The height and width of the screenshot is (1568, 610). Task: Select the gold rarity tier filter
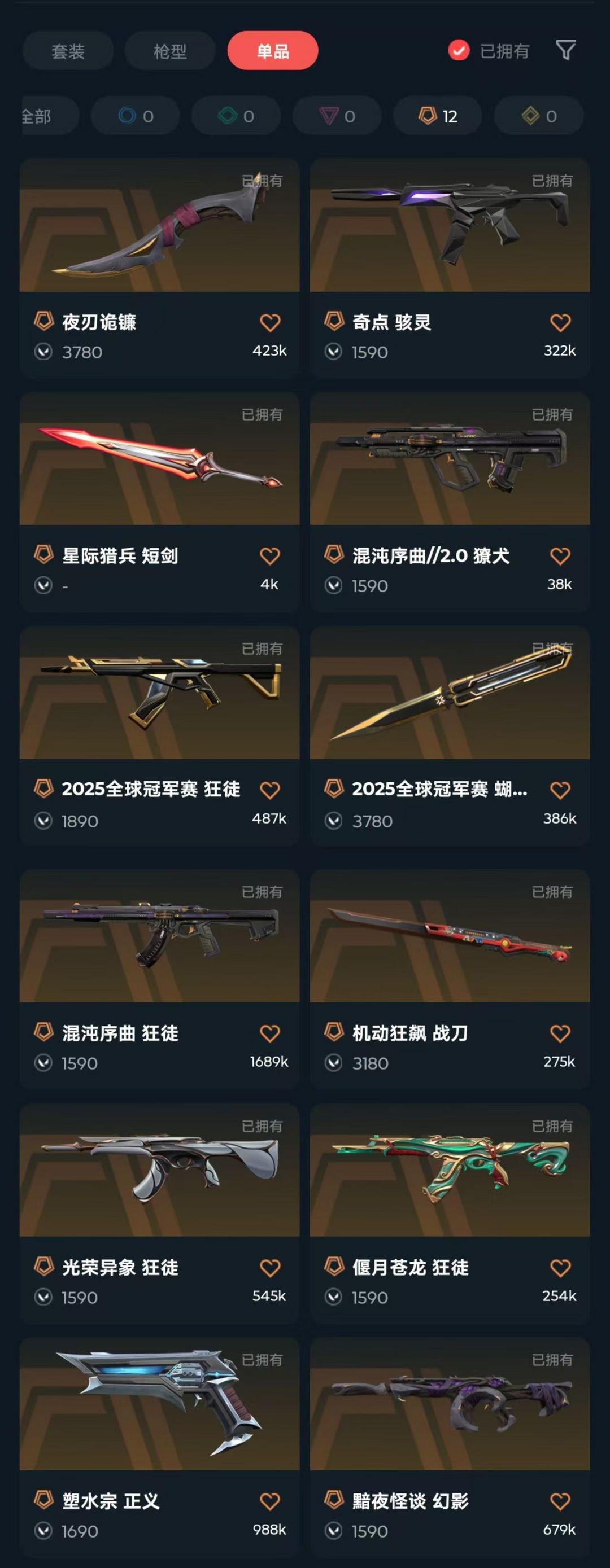pyautogui.click(x=538, y=116)
